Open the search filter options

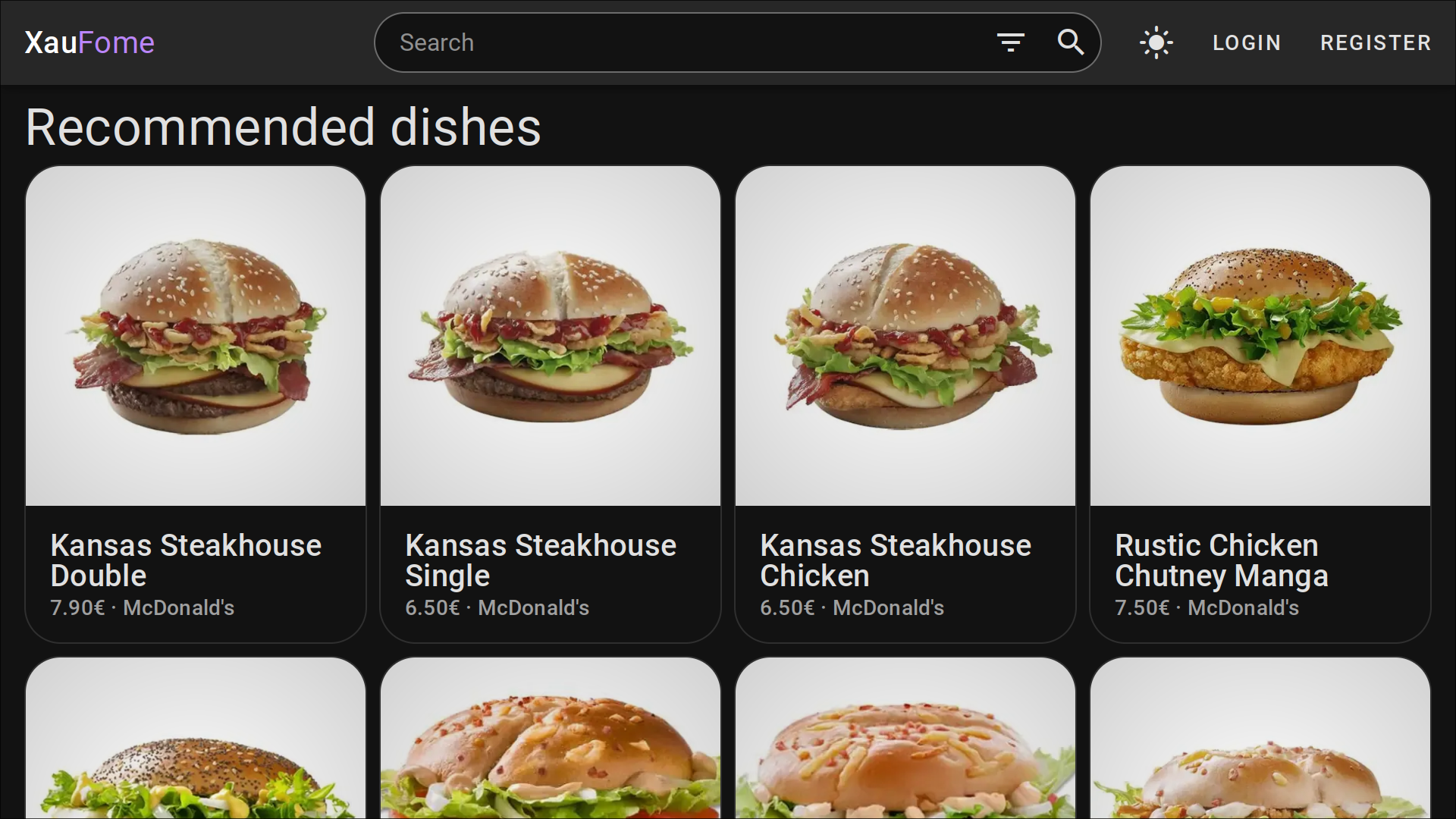[x=1010, y=42]
